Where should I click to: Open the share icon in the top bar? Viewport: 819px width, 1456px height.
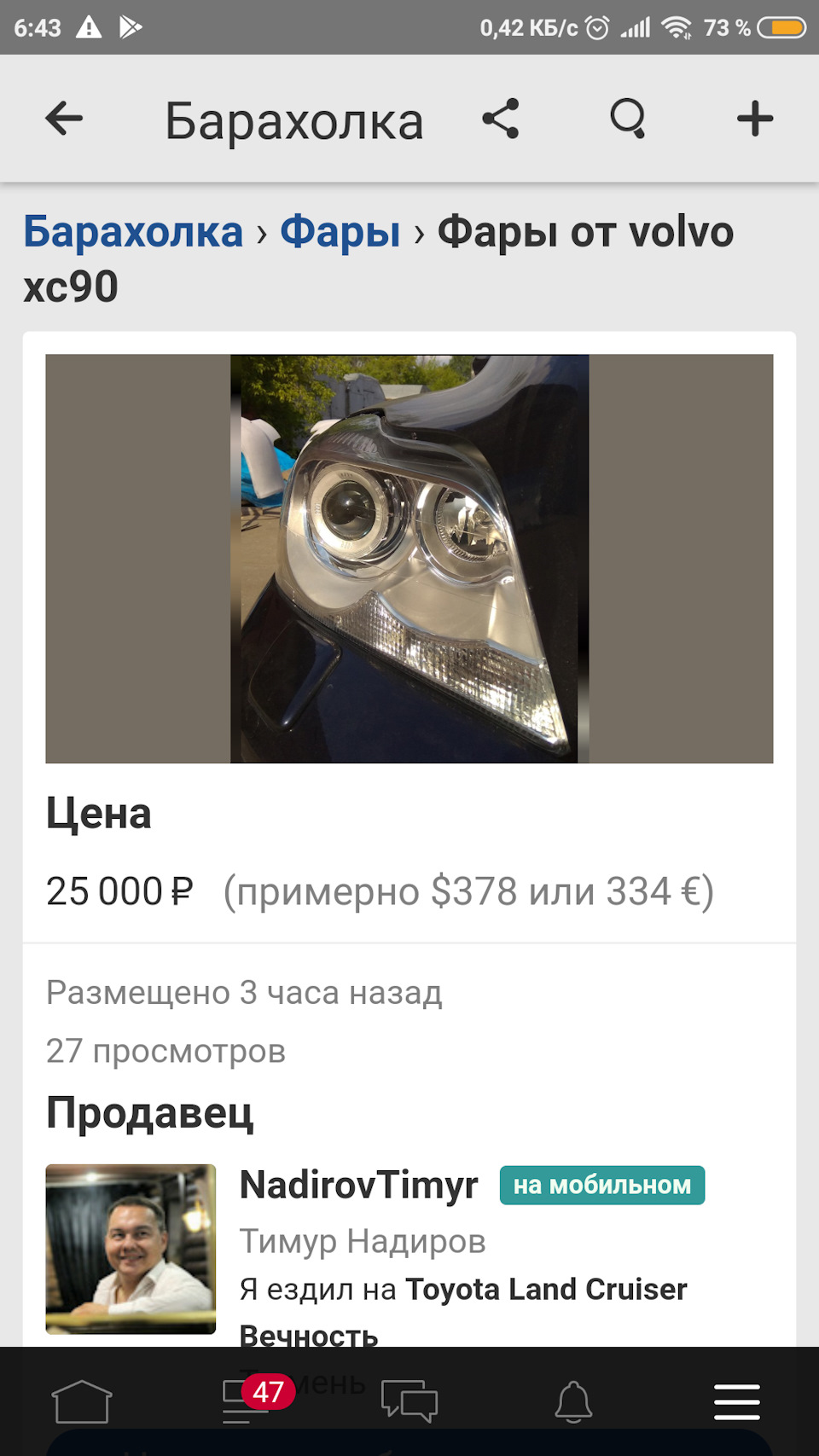(x=502, y=119)
